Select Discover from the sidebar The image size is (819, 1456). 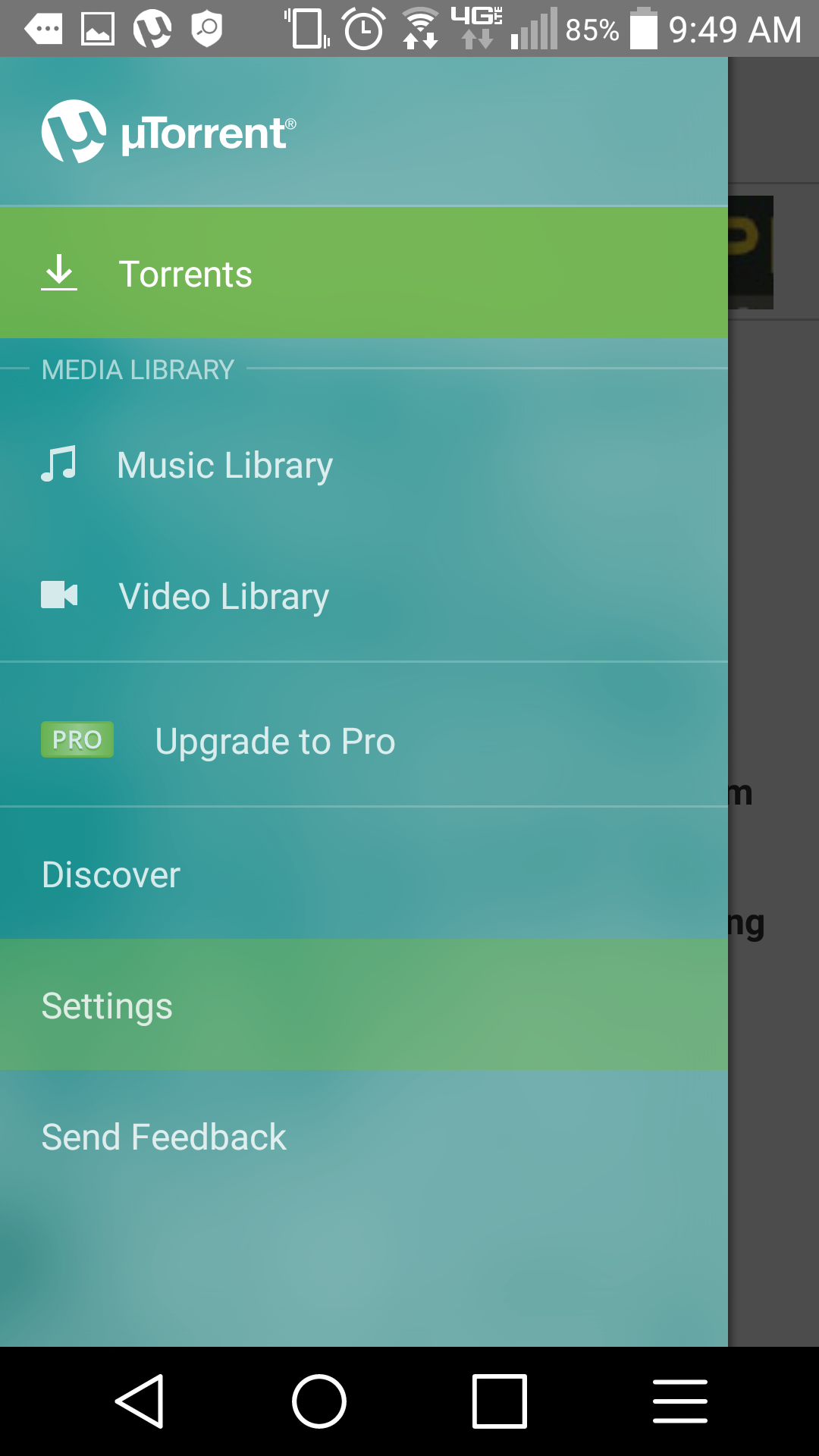tap(111, 874)
